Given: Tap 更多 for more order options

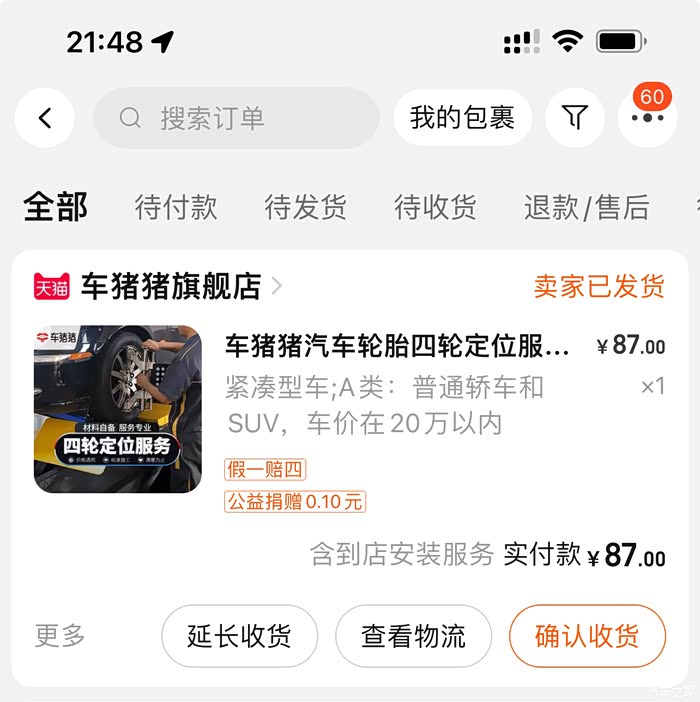Looking at the screenshot, I should pos(60,635).
